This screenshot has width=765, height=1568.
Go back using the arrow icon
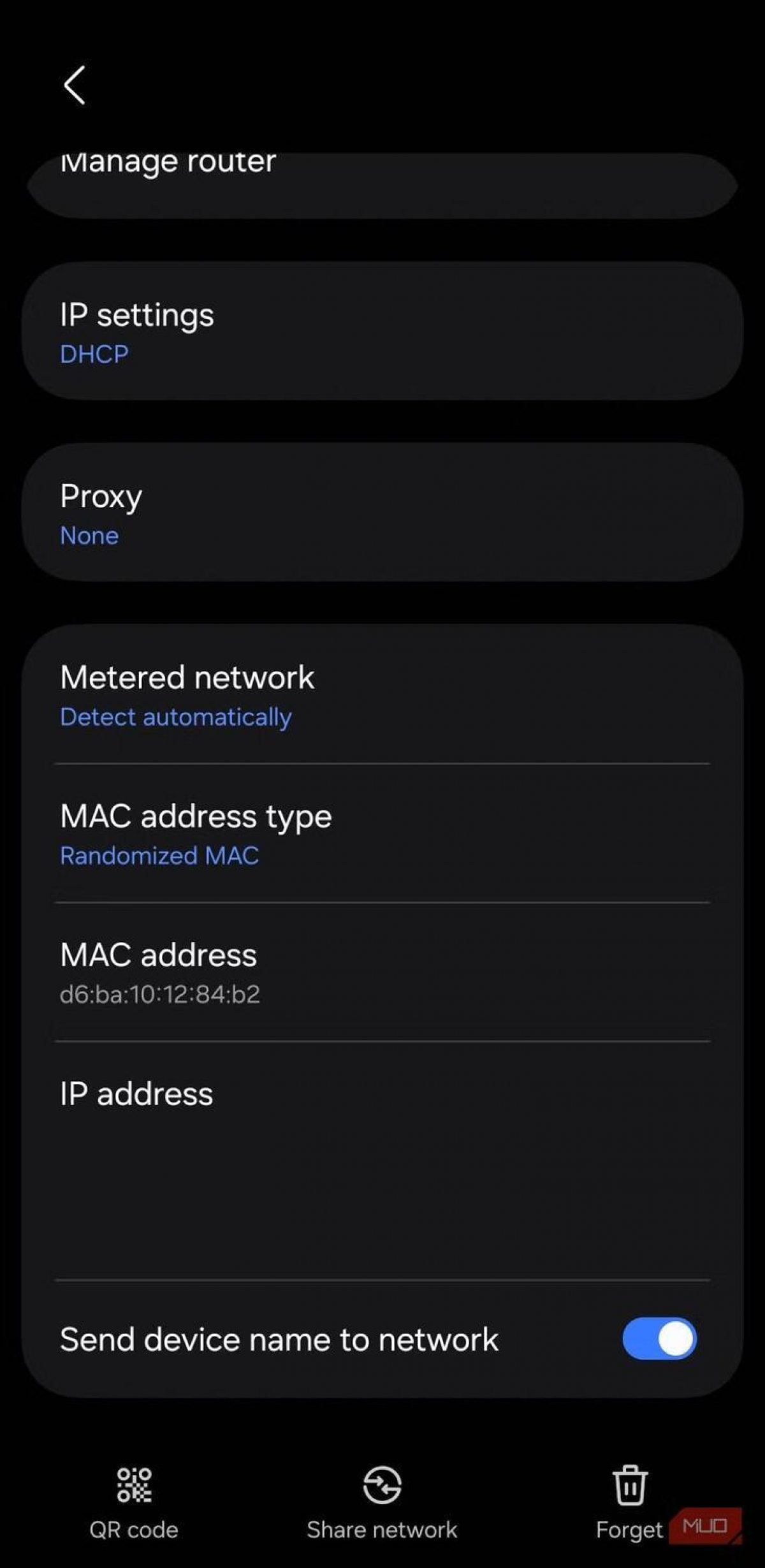pos(75,85)
